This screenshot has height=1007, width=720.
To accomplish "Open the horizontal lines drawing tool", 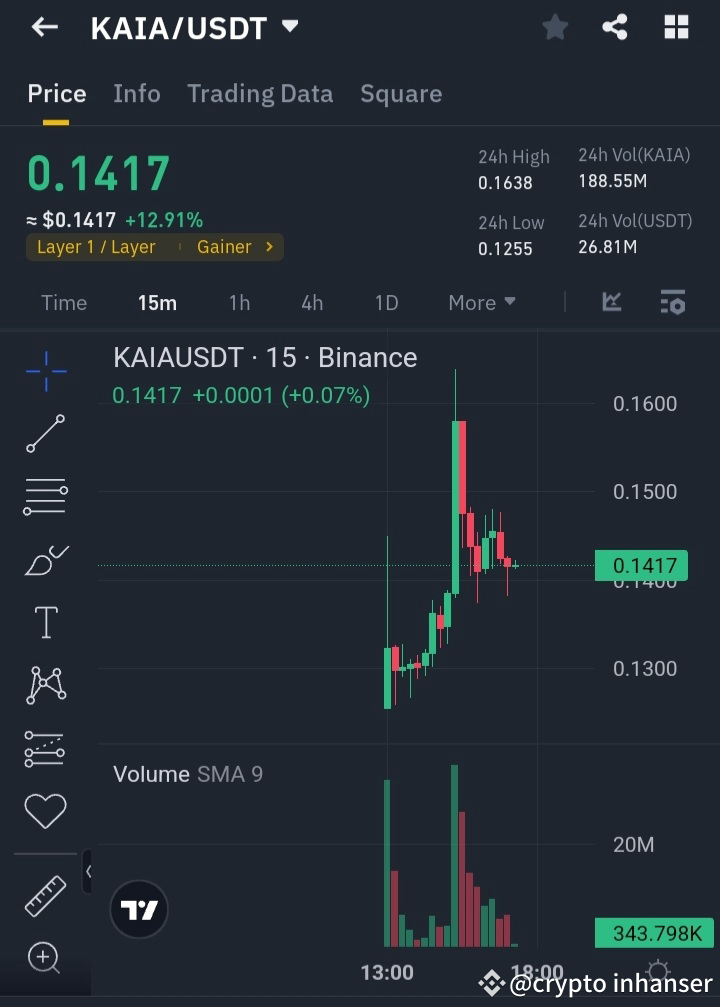I will point(45,497).
